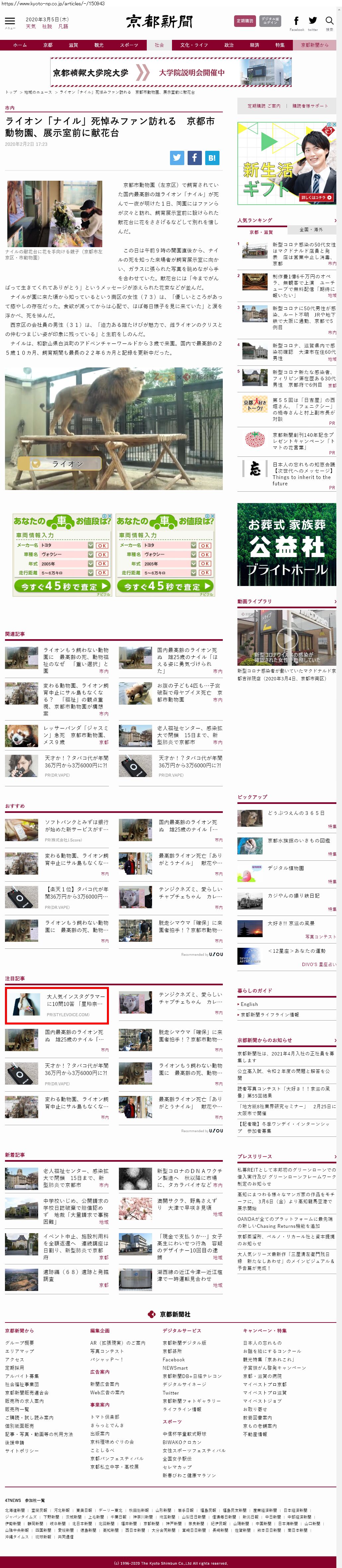Switch ranking to 全国・海外 tab
Viewport: 342px width, 1568px height.
tap(311, 230)
